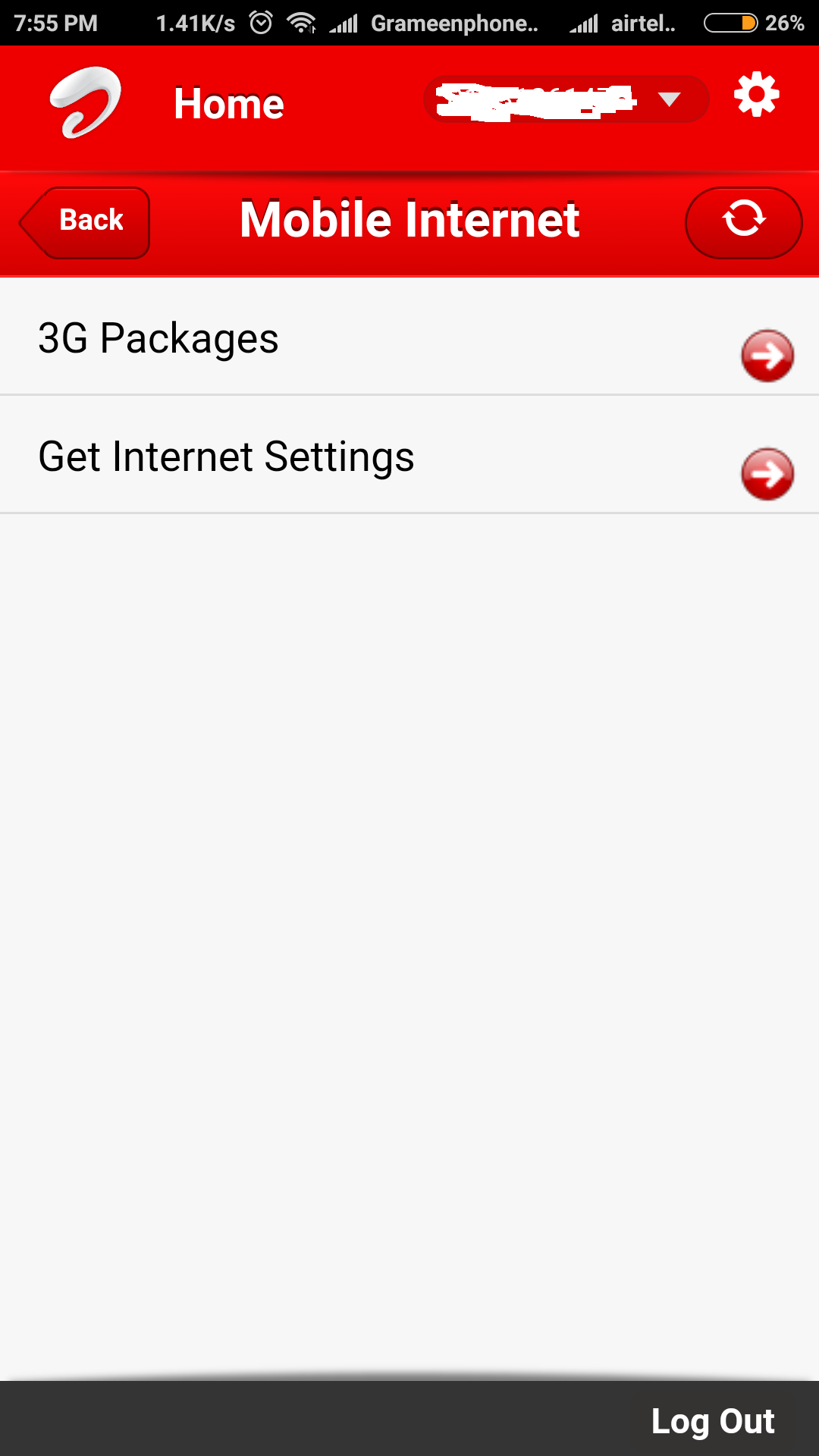Go to Home

pyautogui.click(x=228, y=104)
